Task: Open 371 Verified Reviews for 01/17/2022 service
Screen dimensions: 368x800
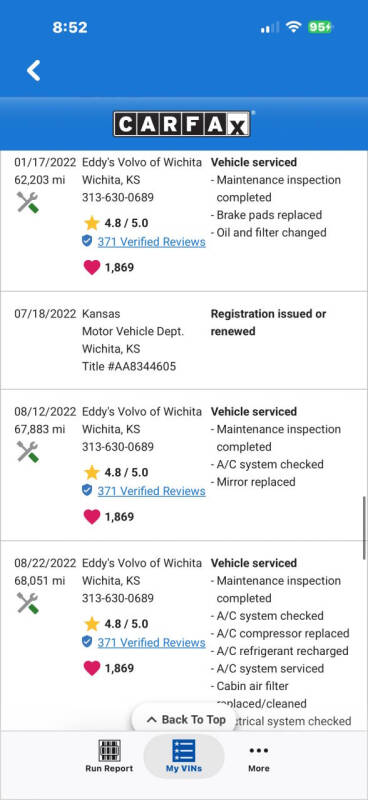Action: pyautogui.click(x=152, y=242)
